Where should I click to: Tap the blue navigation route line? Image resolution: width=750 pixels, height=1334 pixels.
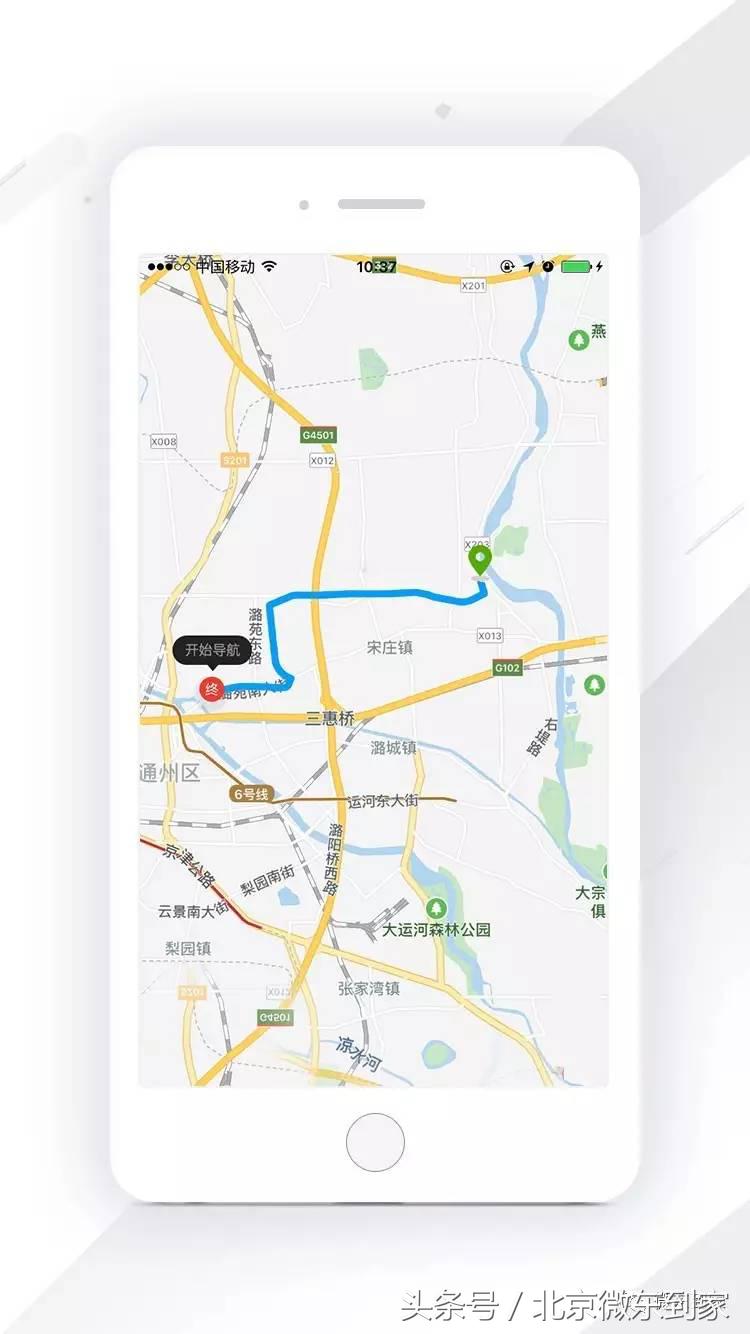pos(380,597)
